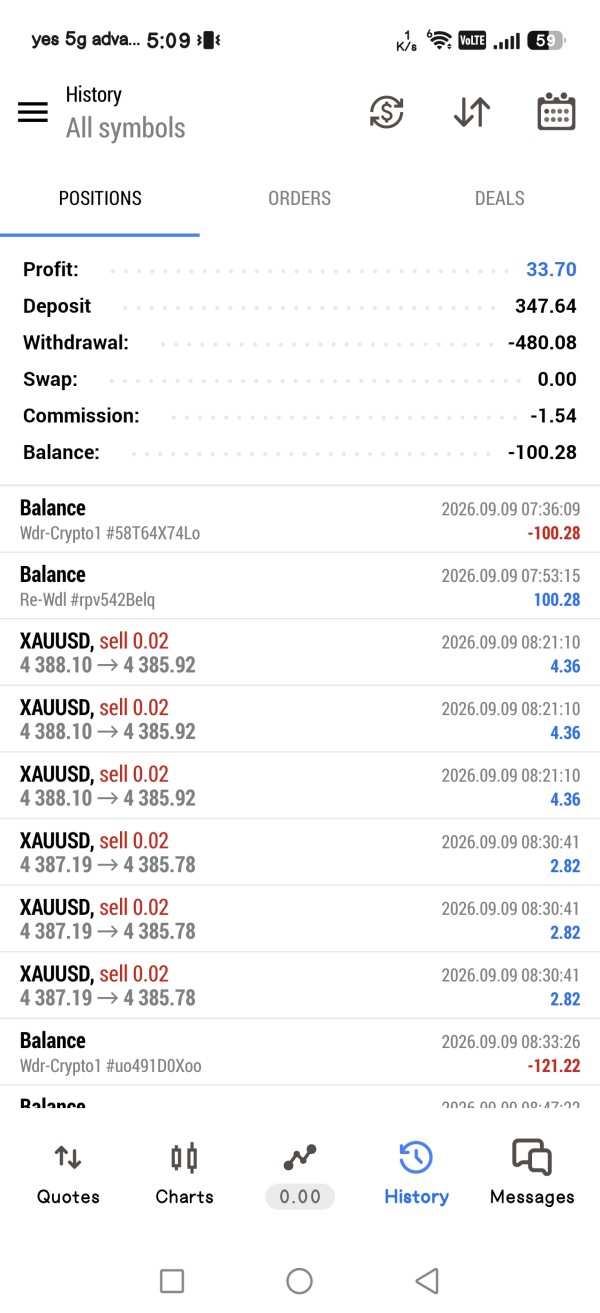Image resolution: width=600 pixels, height=1313 pixels.
Task: Open Balance entry Wdr-Crypto1 #uo491D0Xoo
Action: (300, 1052)
